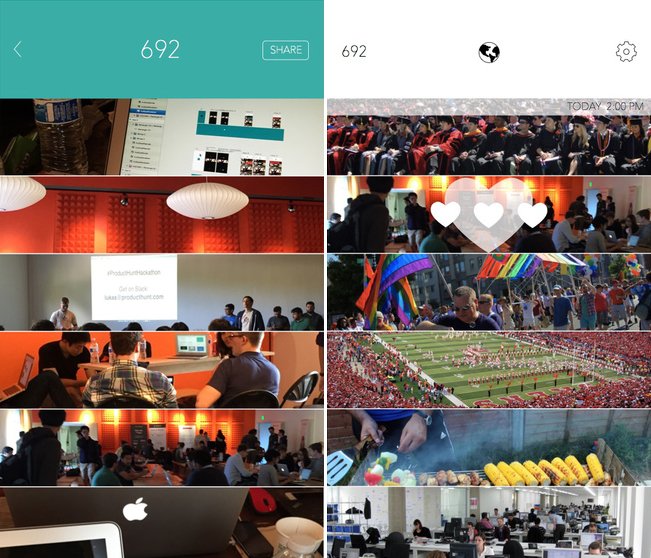Open the photo with three hearts
651x558 pixels.
pyautogui.click(x=488, y=213)
